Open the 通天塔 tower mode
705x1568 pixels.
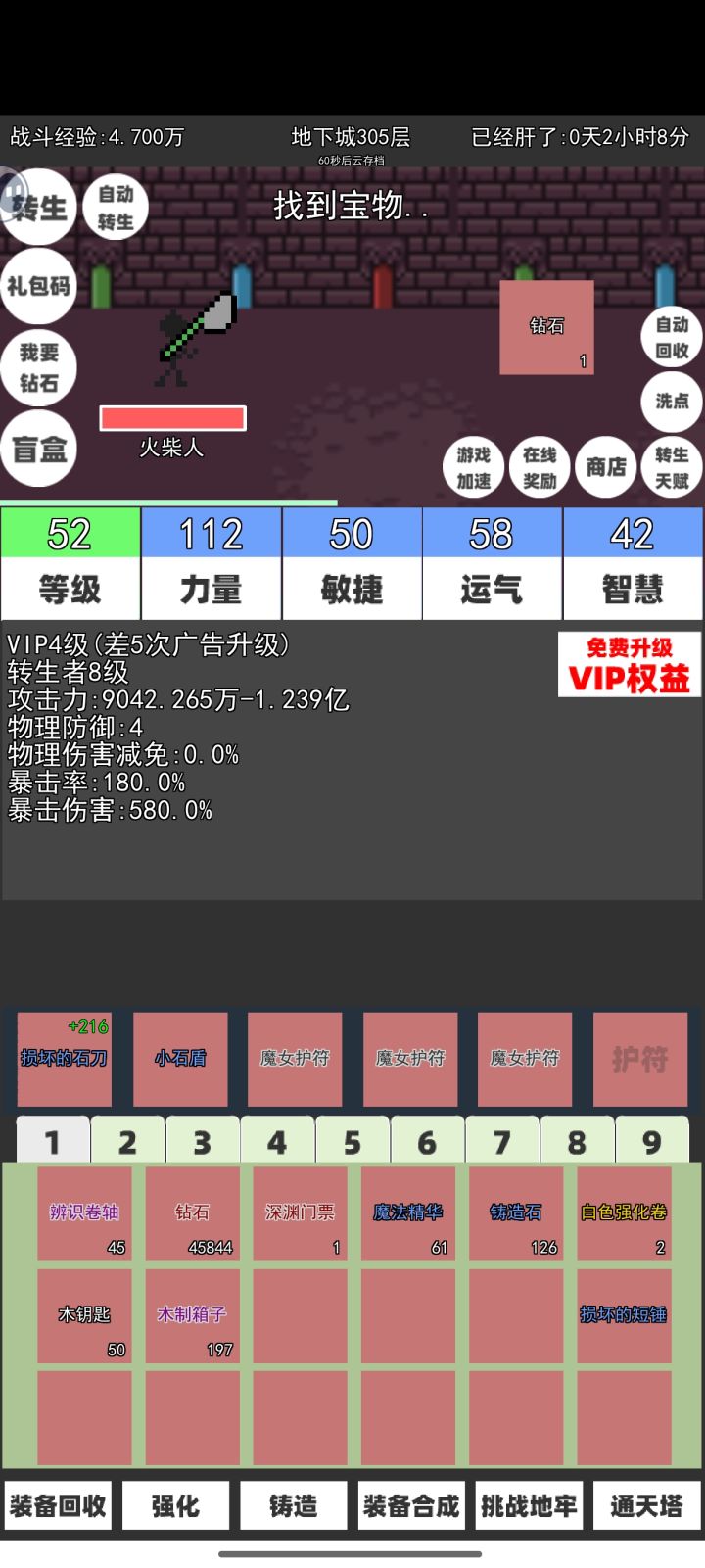coord(645,1505)
